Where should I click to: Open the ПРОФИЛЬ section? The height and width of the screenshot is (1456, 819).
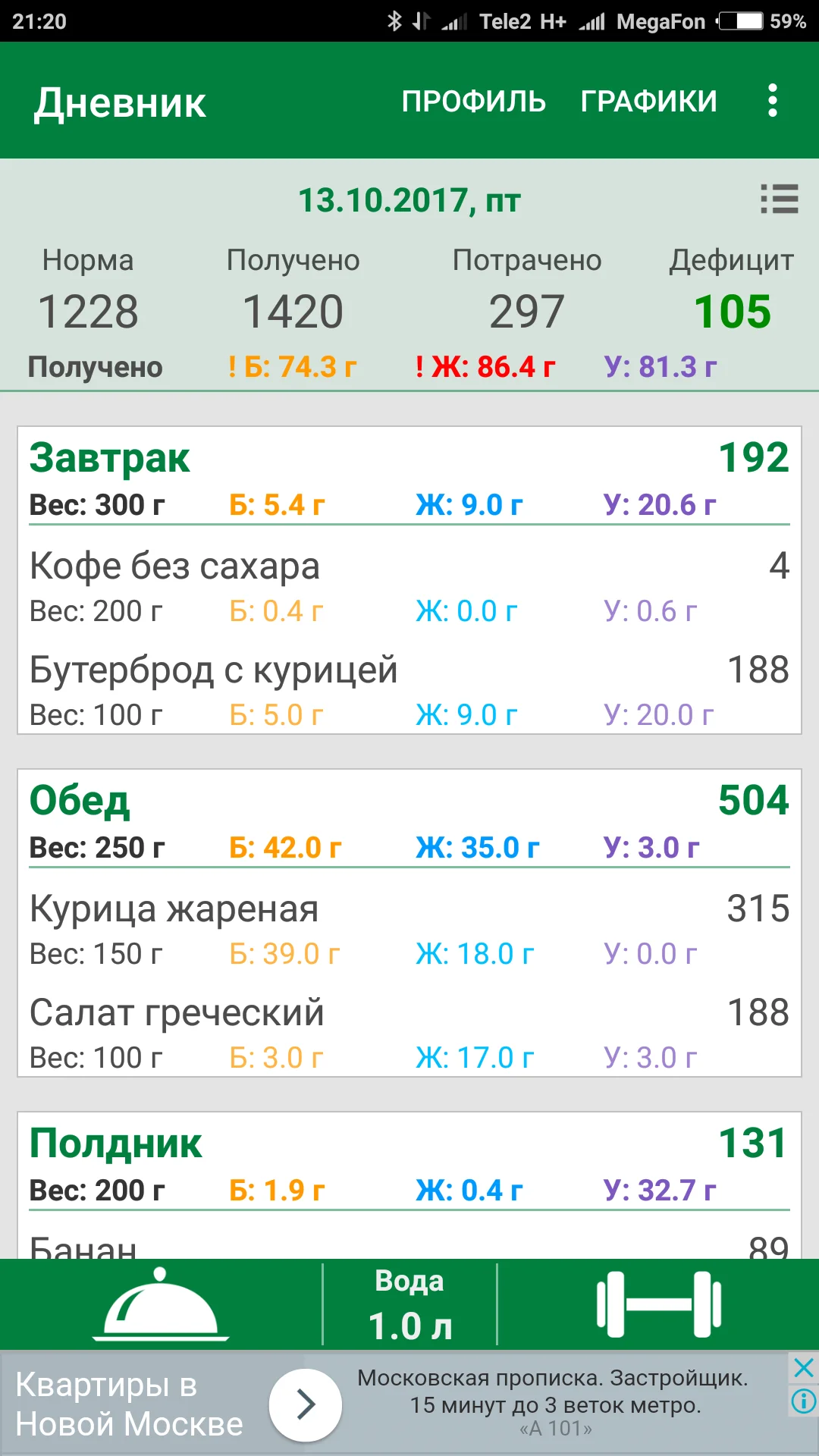tap(473, 101)
